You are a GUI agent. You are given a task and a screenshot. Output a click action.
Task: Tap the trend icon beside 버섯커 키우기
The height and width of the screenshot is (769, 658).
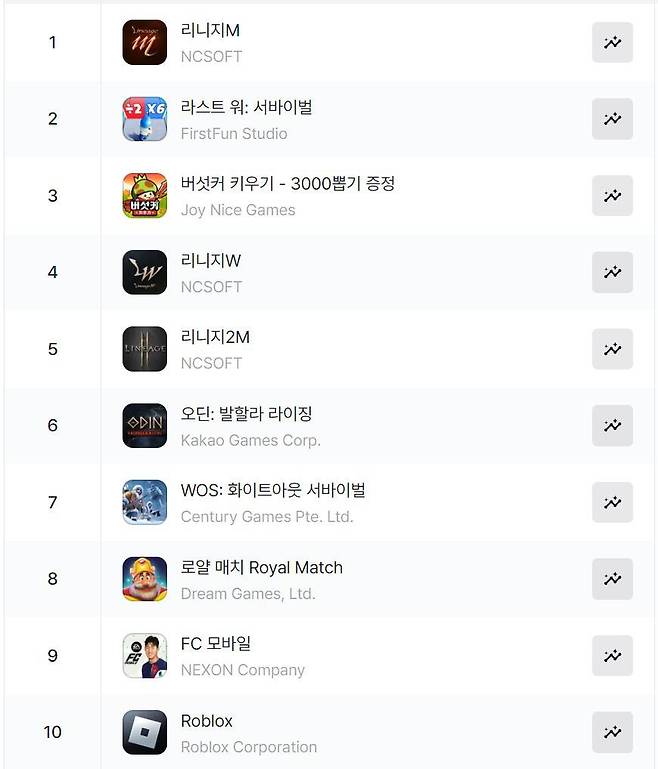click(612, 196)
